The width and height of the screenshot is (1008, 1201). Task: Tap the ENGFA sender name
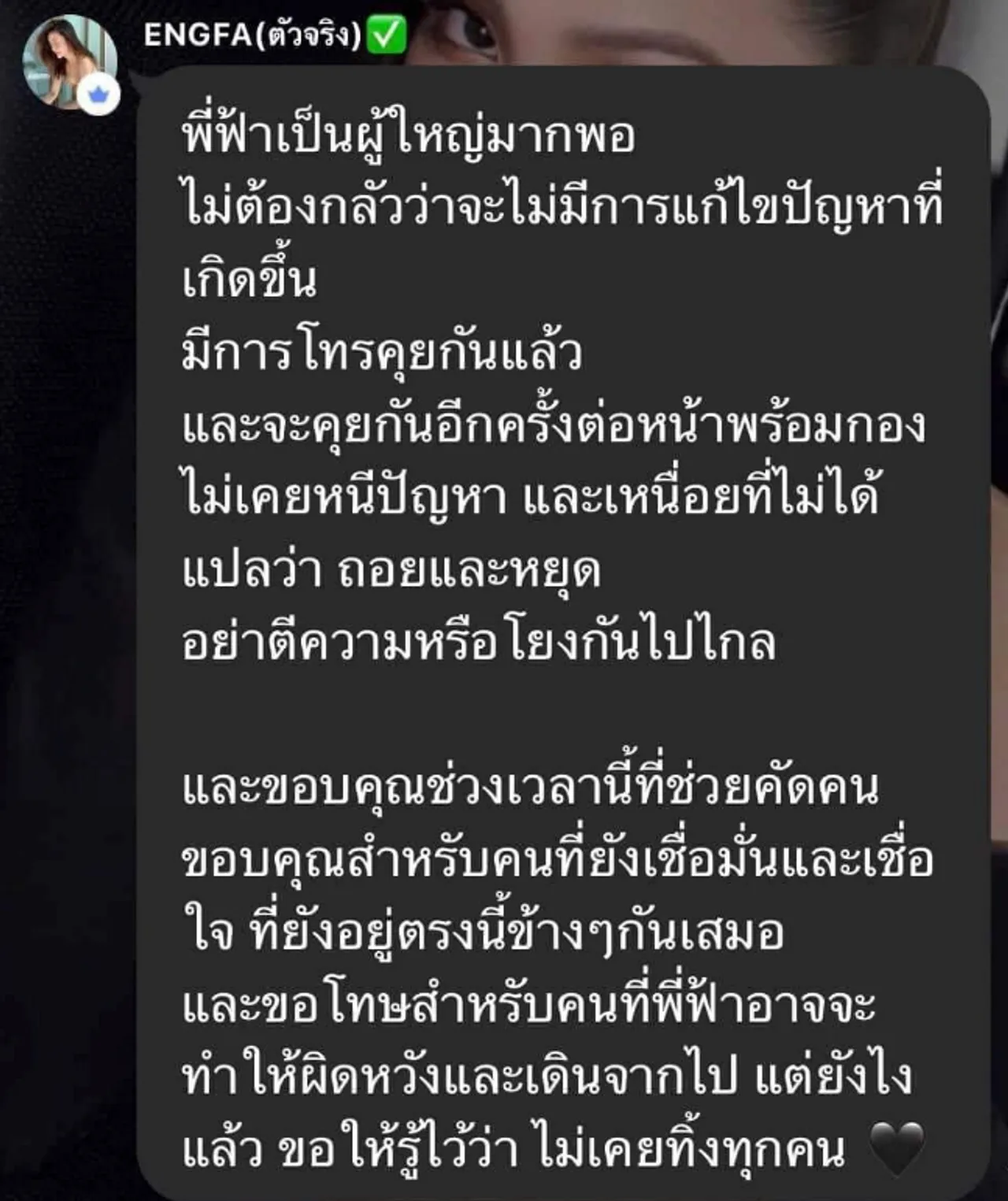coord(252,36)
